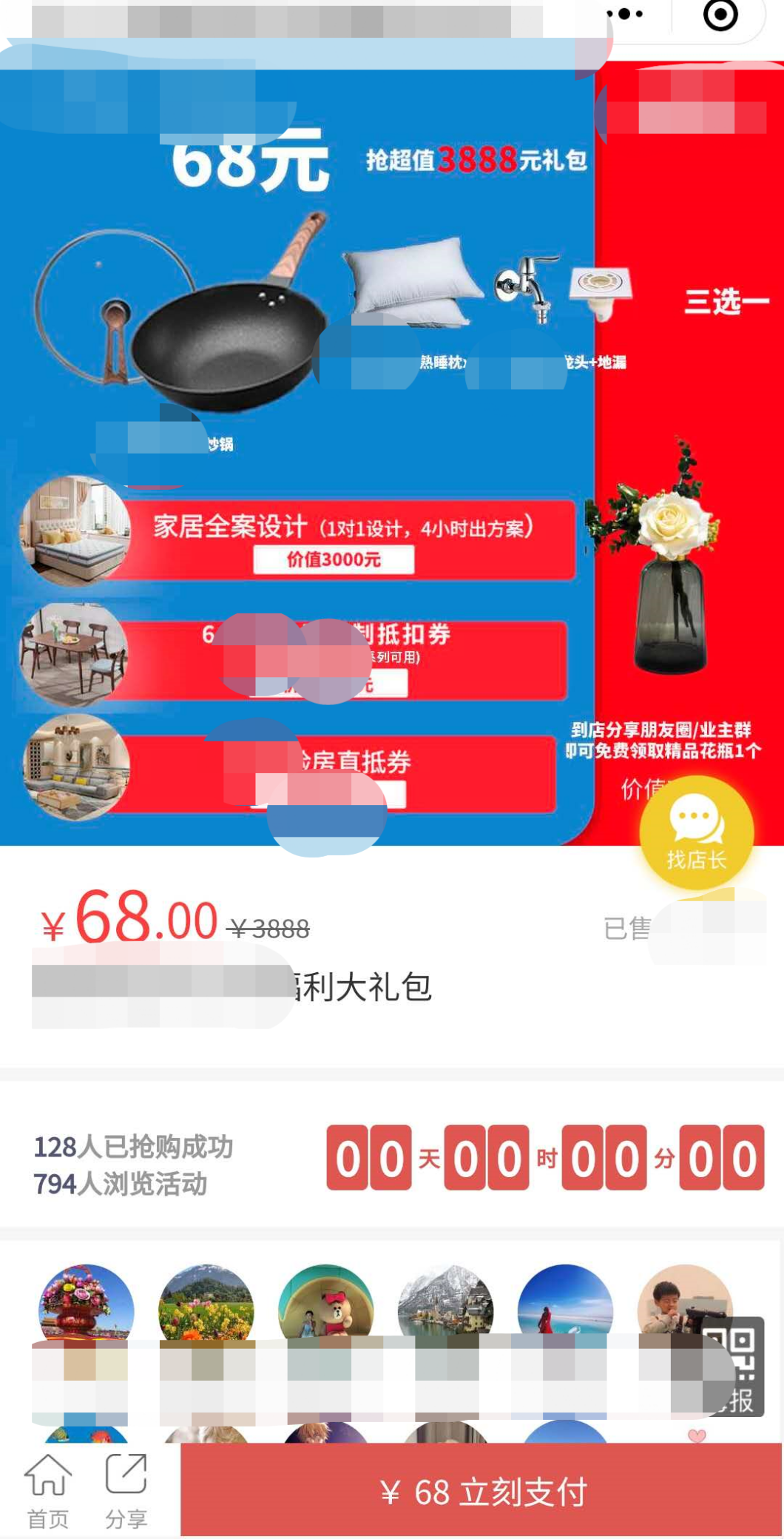Viewport: 784px width, 1539px height.
Task: Open the mini program more options menu
Action: tap(624, 14)
